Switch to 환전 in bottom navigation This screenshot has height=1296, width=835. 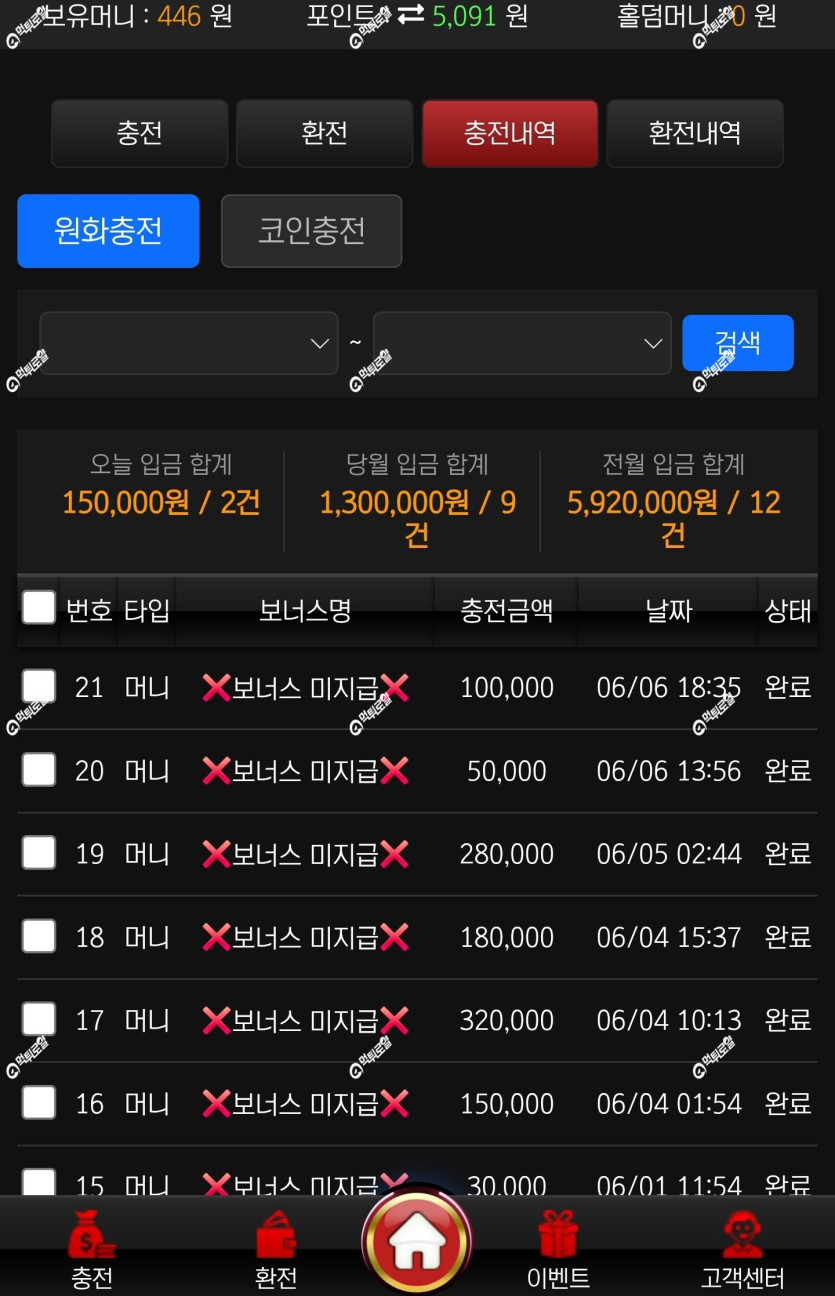(x=276, y=1250)
